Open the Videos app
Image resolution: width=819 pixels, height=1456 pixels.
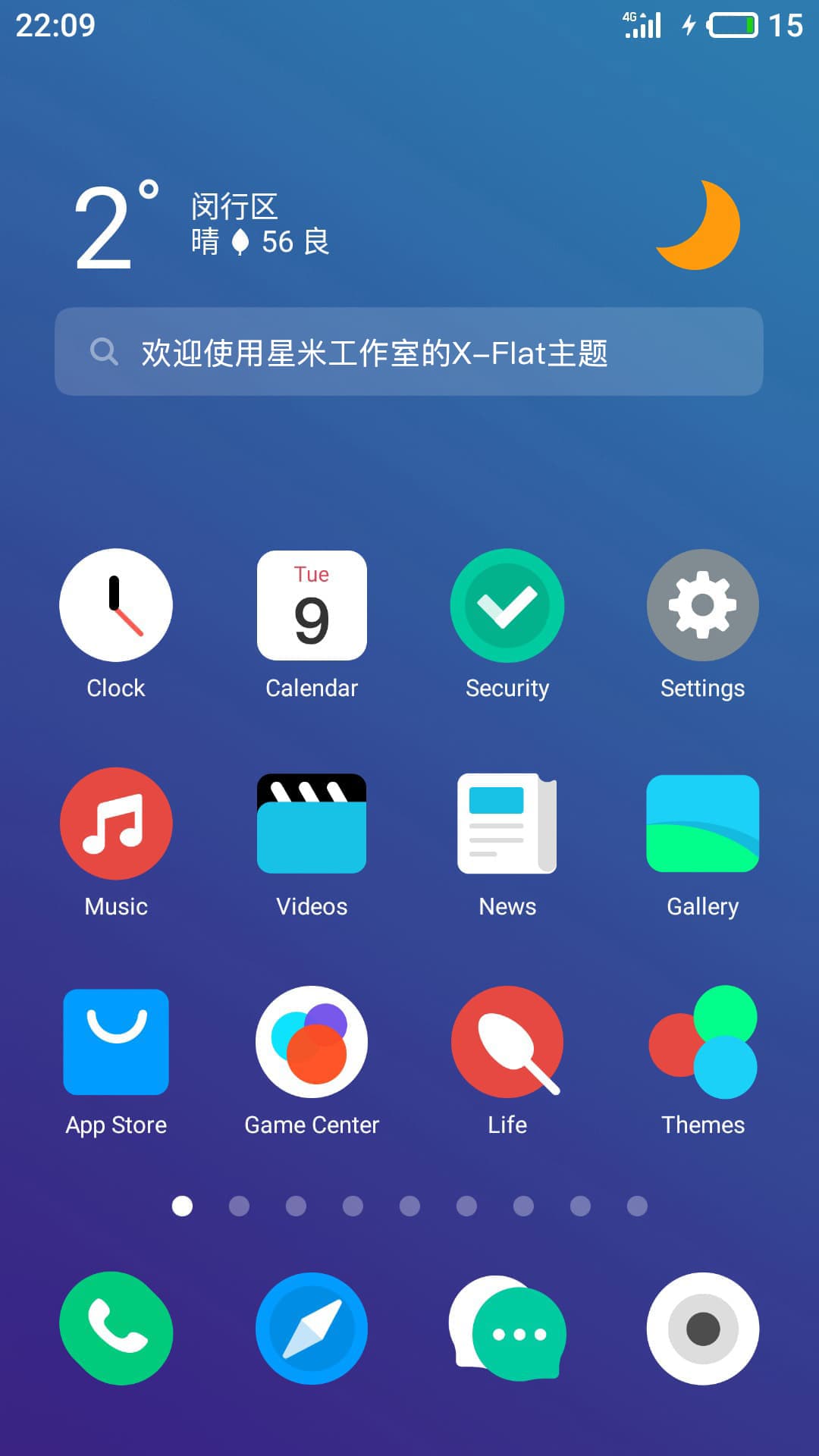click(312, 824)
